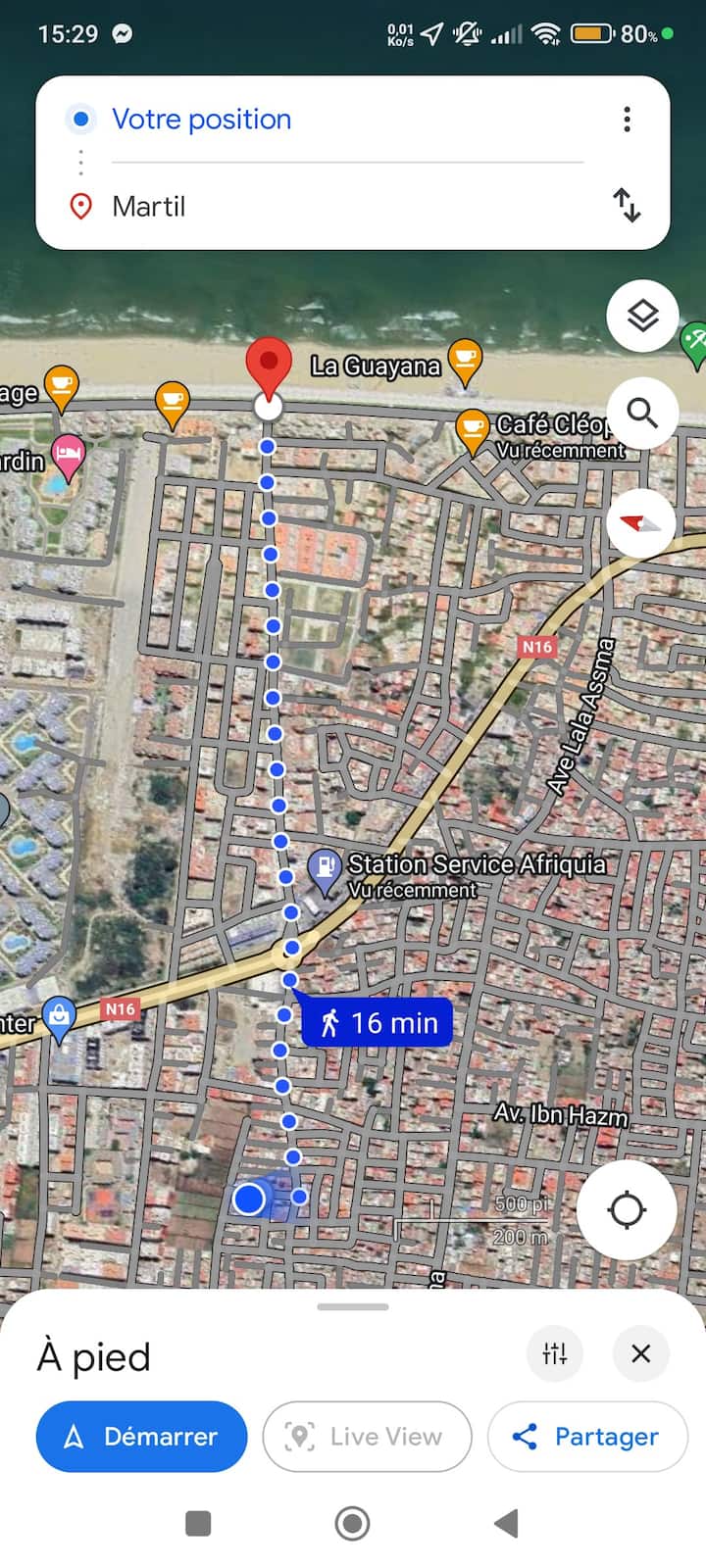Select the Station Service Afriquia marker

click(x=324, y=869)
